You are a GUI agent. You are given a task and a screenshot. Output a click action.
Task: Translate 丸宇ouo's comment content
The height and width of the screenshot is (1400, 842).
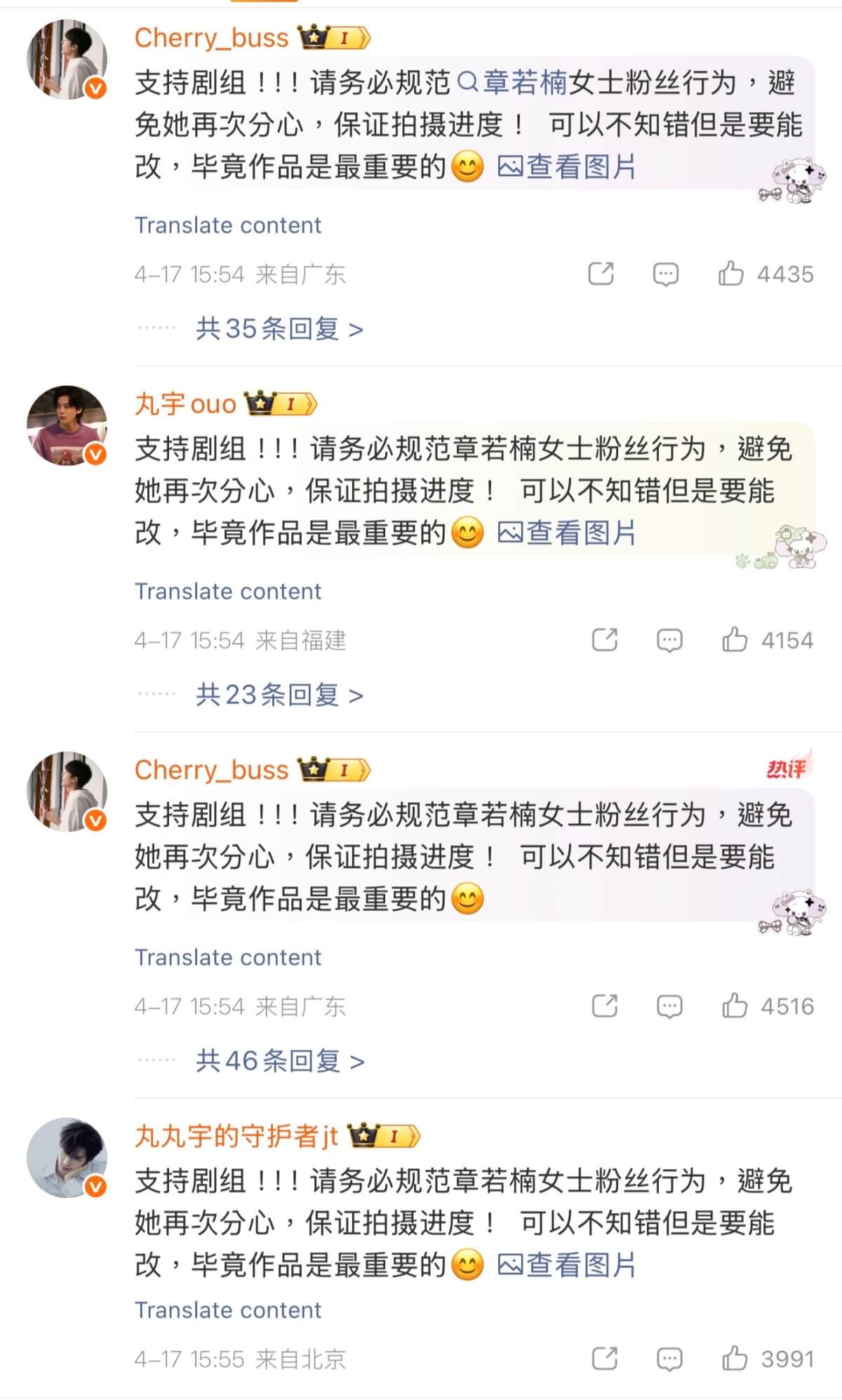click(227, 592)
